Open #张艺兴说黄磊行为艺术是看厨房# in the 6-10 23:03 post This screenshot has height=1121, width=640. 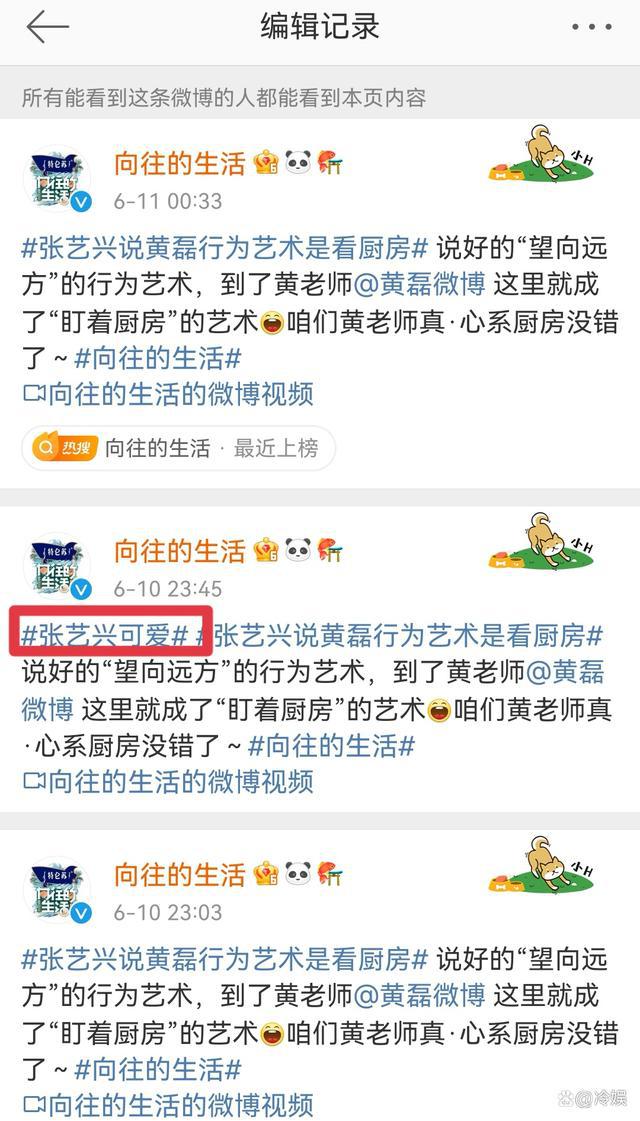point(225,958)
